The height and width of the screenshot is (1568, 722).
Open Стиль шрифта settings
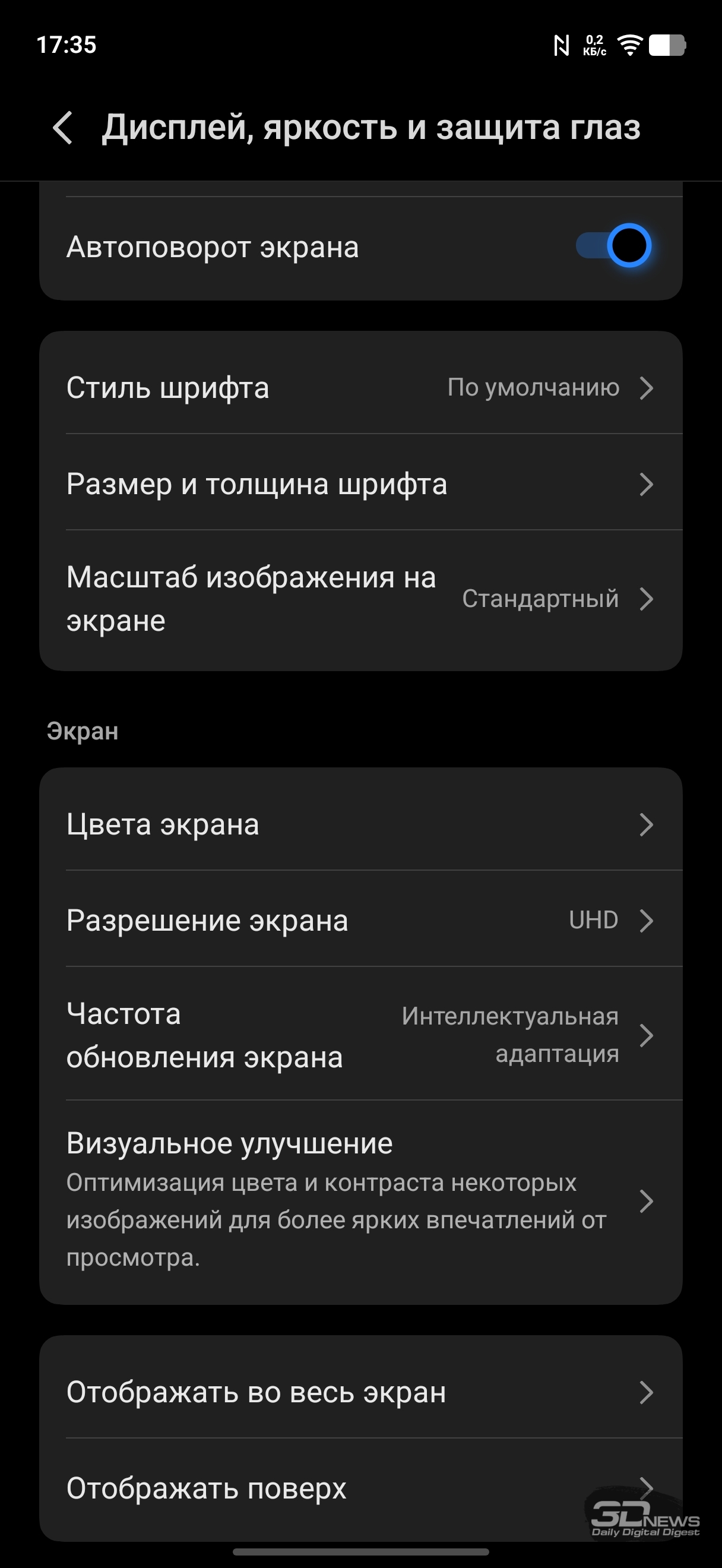(360, 388)
